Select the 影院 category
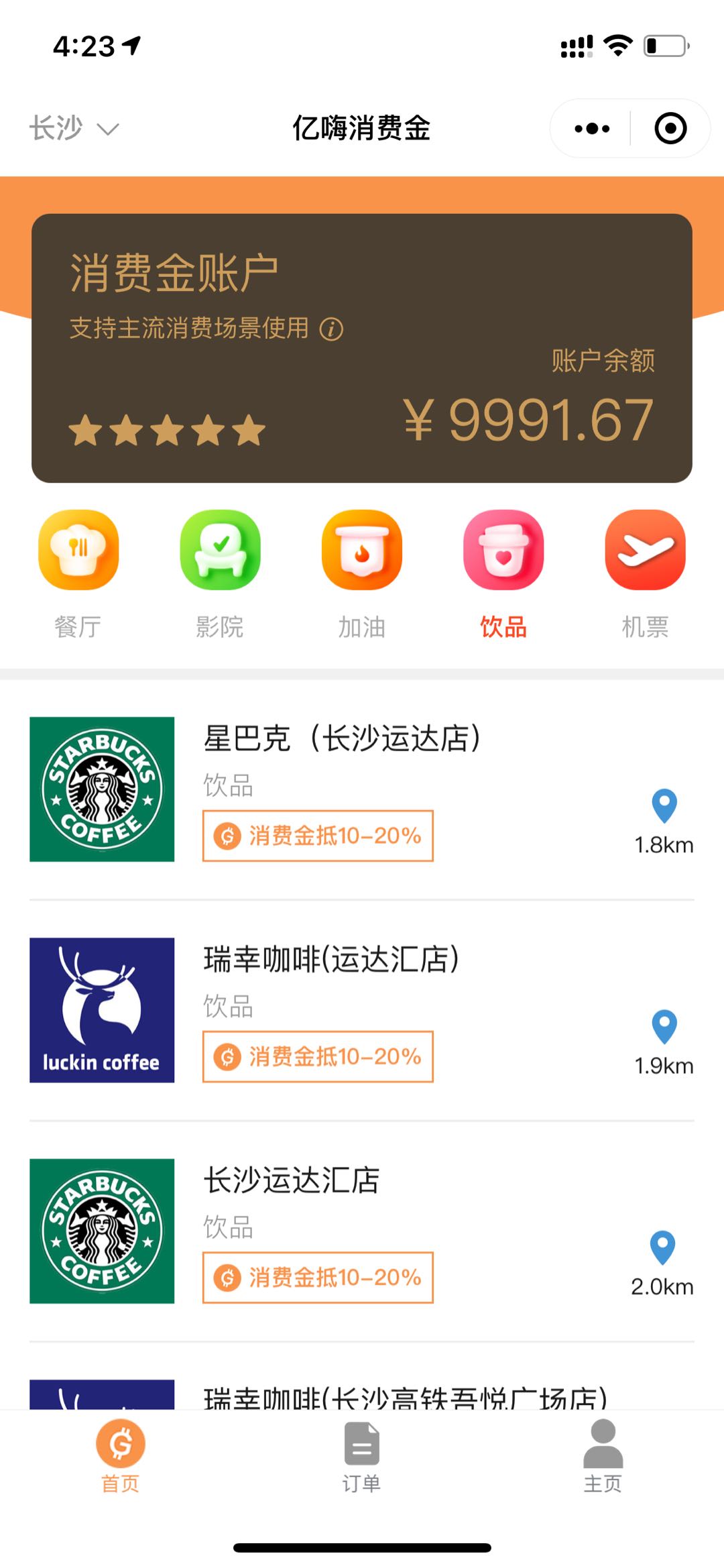Viewport: 724px width, 1568px height. pos(220,575)
